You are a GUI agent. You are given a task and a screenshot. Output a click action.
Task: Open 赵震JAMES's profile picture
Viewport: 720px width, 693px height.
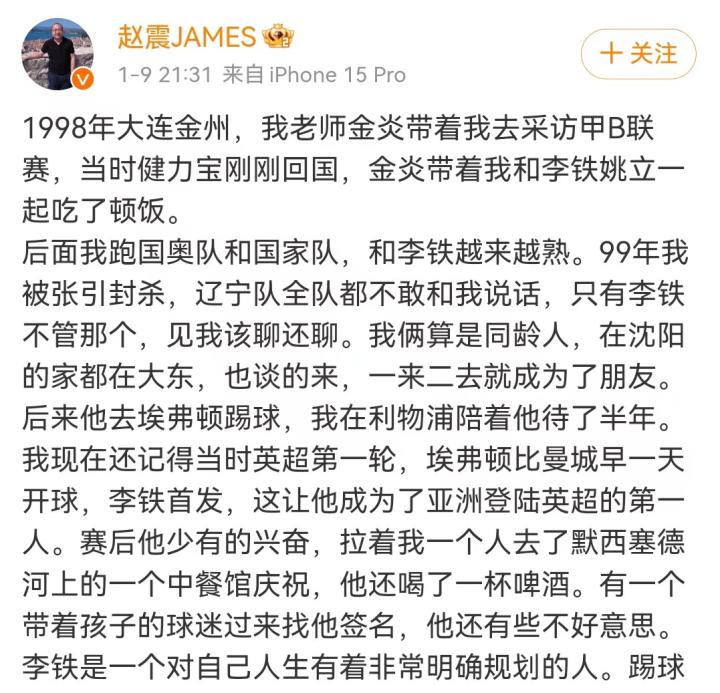pyautogui.click(x=58, y=54)
